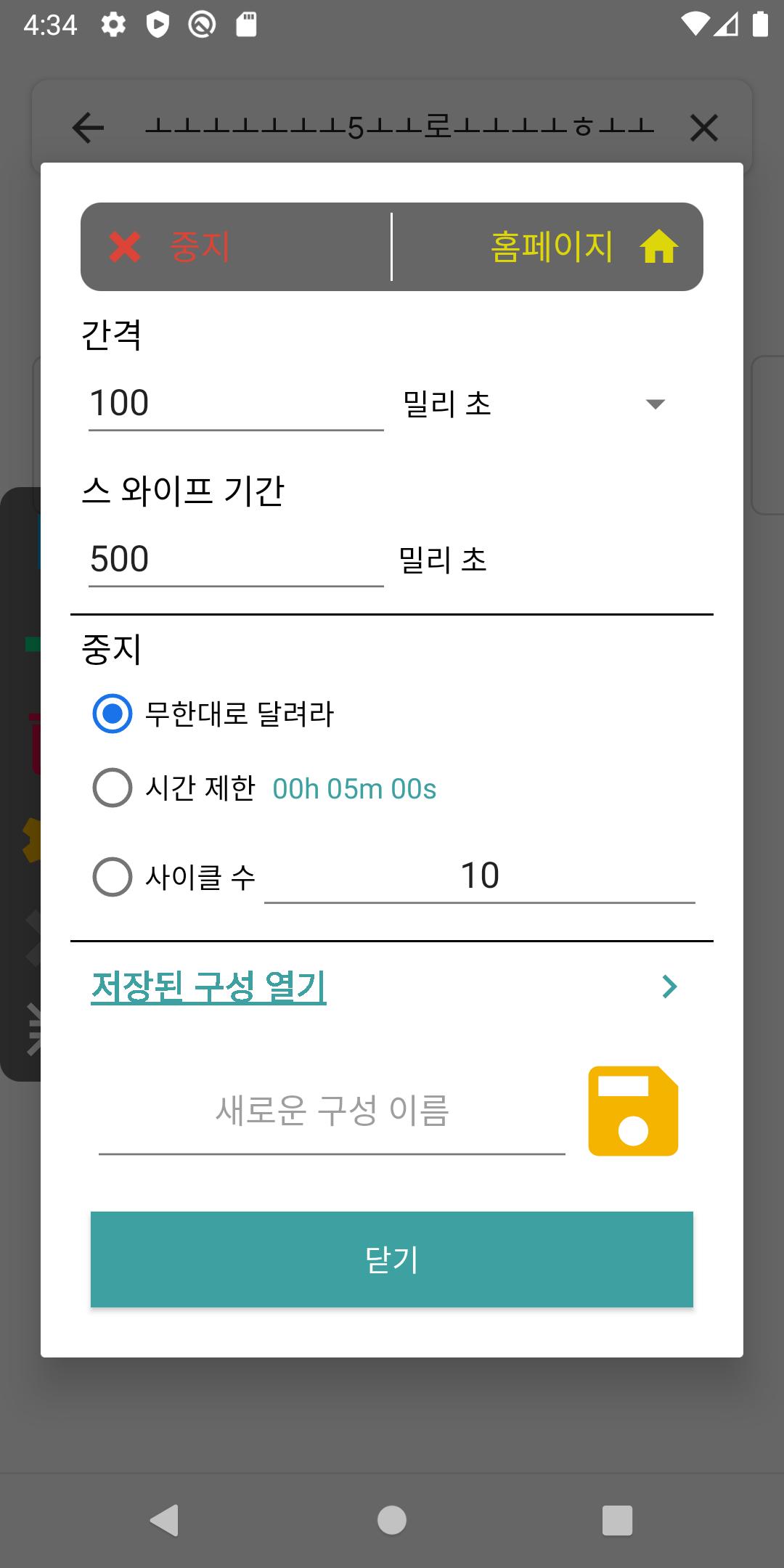This screenshot has width=784, height=1568.
Task: Tap the system back navigation button
Action: click(x=166, y=1520)
